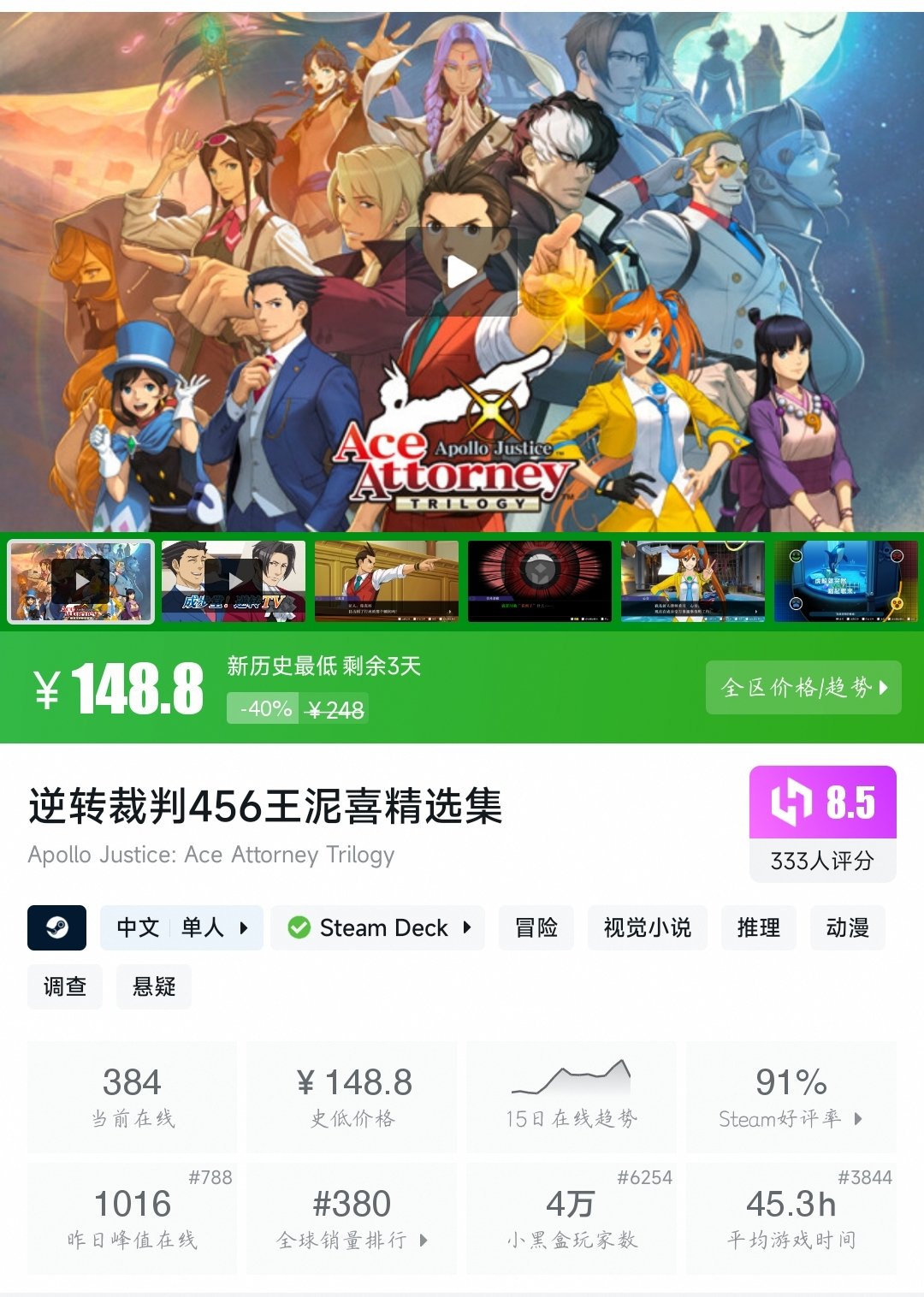
Task: View the 8.5 rating with 333人评分
Action: click(822, 823)
